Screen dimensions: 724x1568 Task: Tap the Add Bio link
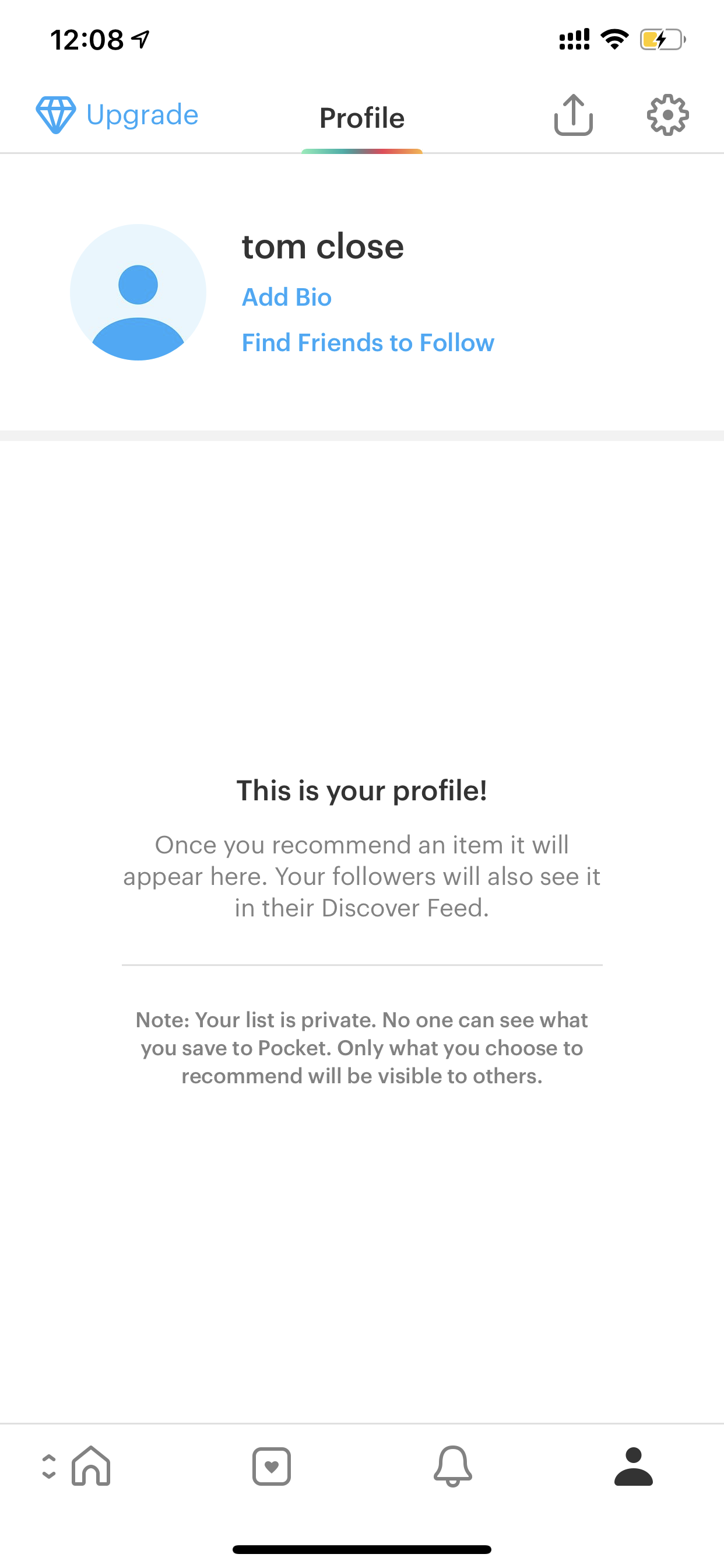pos(287,297)
